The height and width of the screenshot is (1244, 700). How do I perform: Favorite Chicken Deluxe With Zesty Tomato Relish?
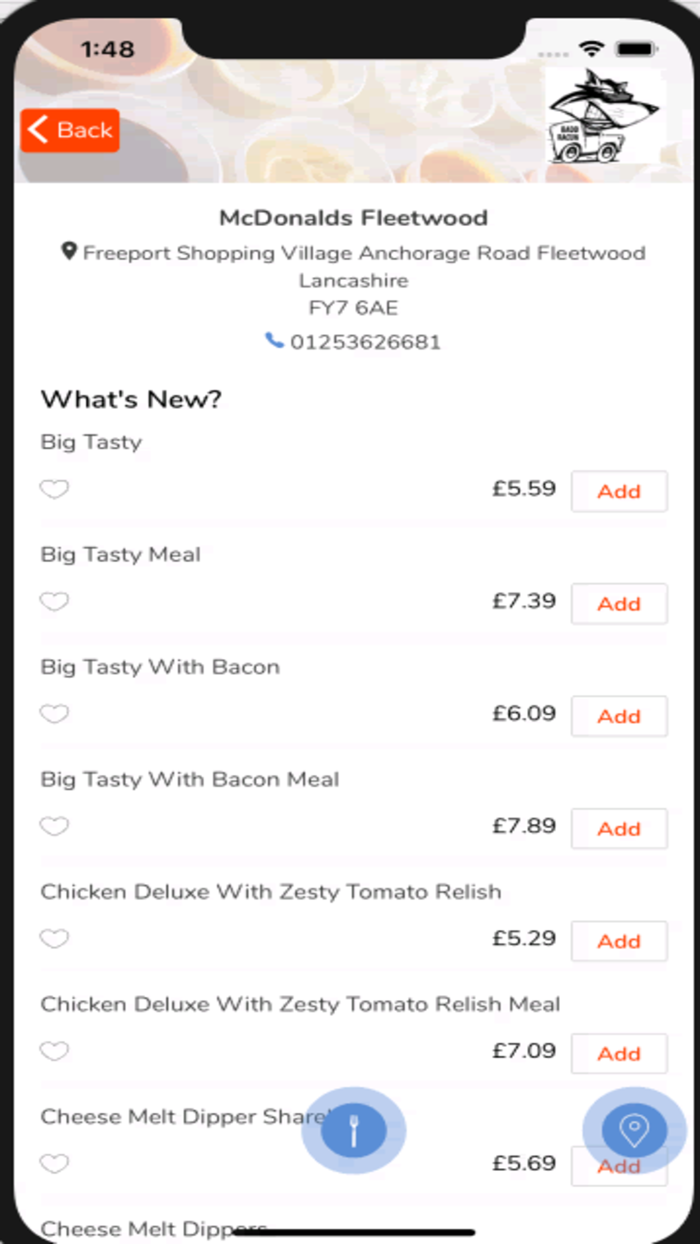pyautogui.click(x=54, y=939)
